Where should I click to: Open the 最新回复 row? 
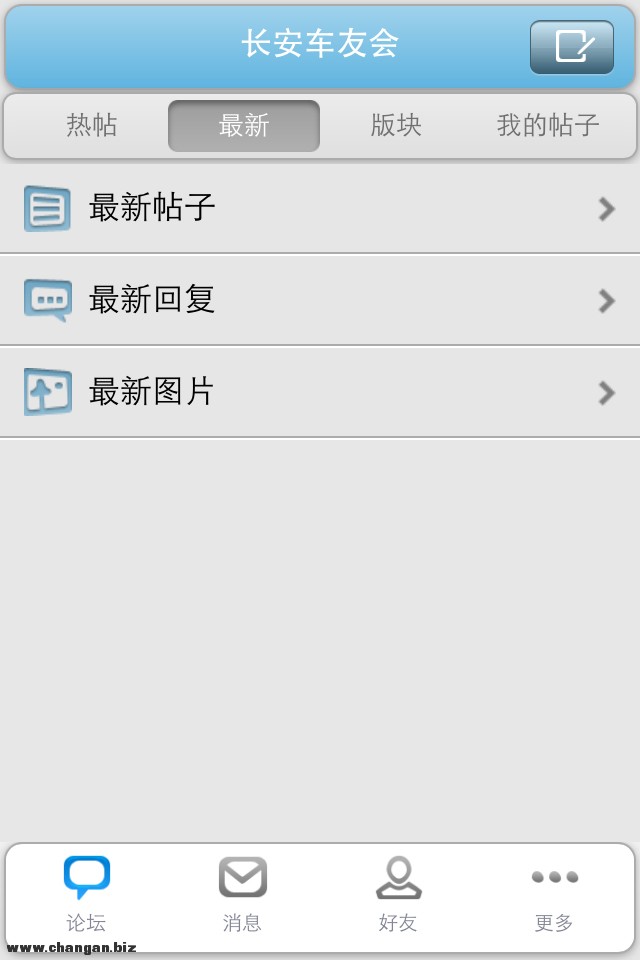coord(320,300)
